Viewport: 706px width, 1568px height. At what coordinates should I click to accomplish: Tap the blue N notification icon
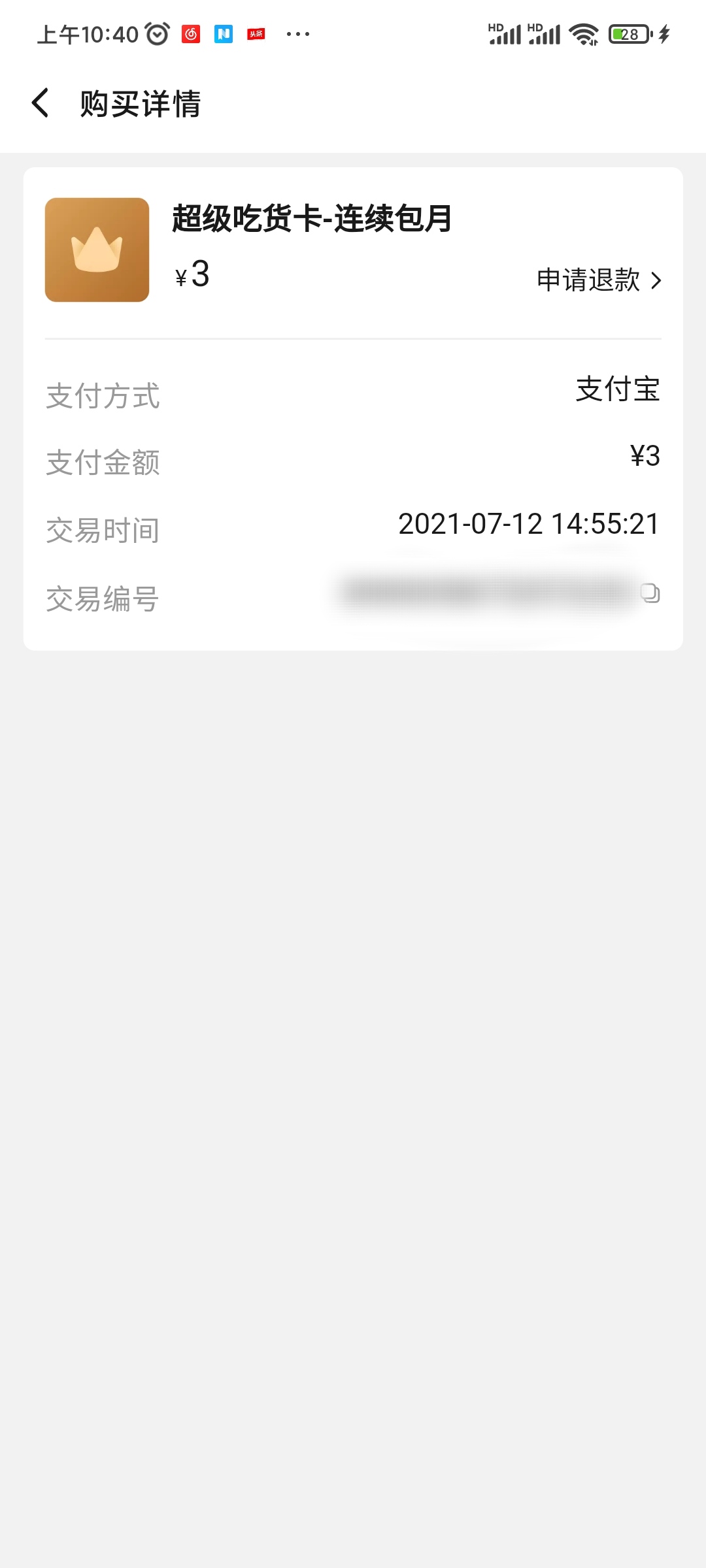223,34
